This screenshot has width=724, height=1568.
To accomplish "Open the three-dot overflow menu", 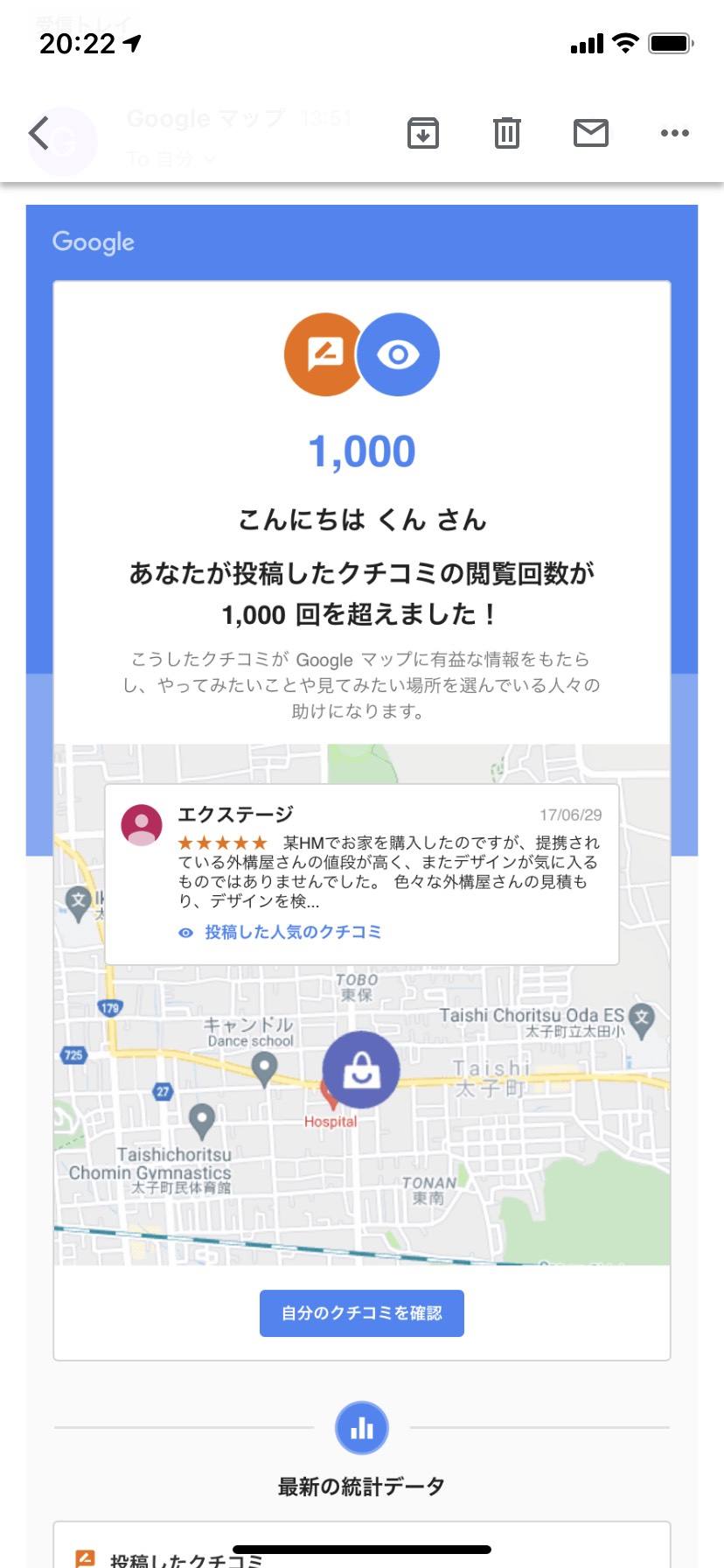I will click(x=674, y=133).
